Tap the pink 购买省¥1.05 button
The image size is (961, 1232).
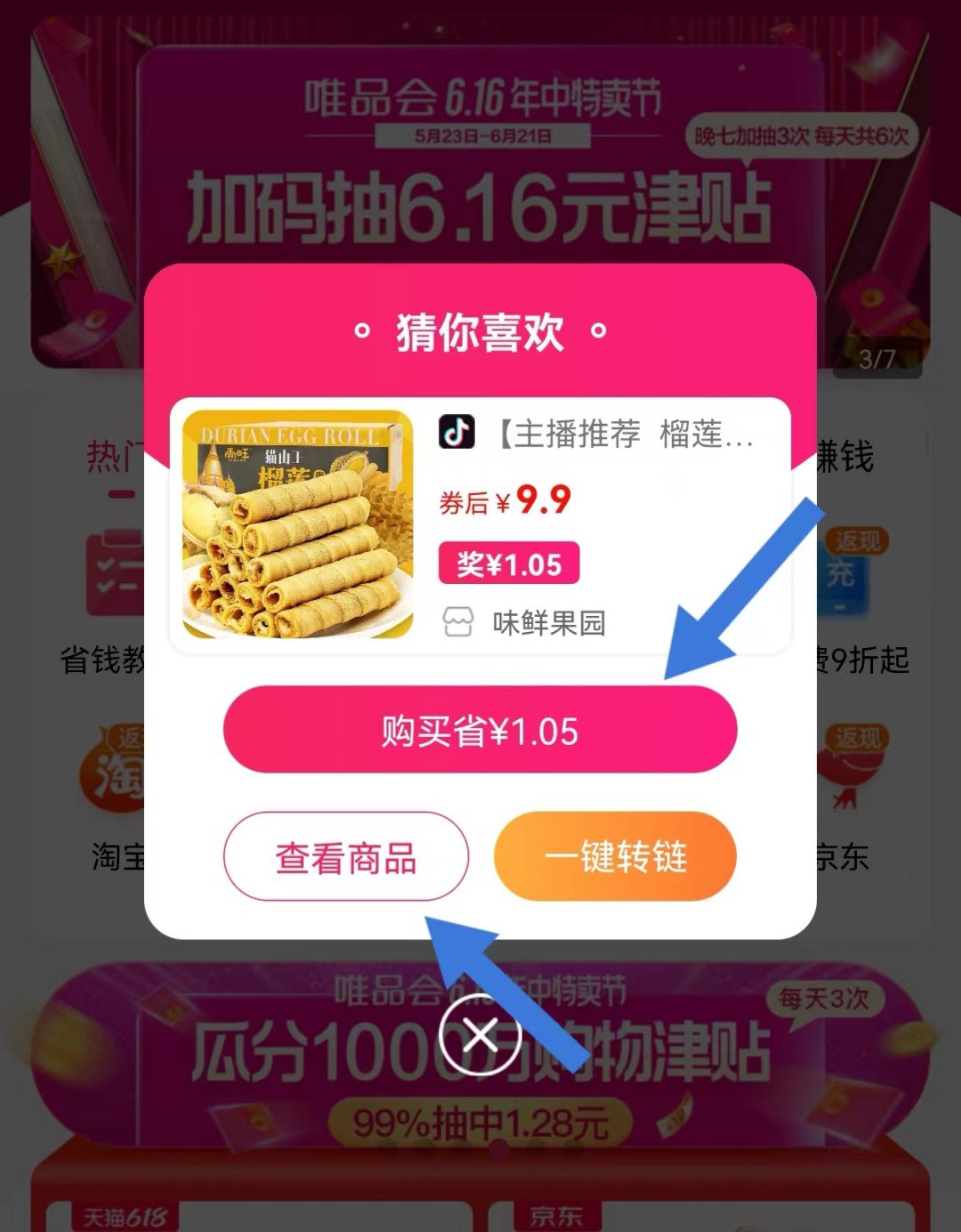(480, 730)
